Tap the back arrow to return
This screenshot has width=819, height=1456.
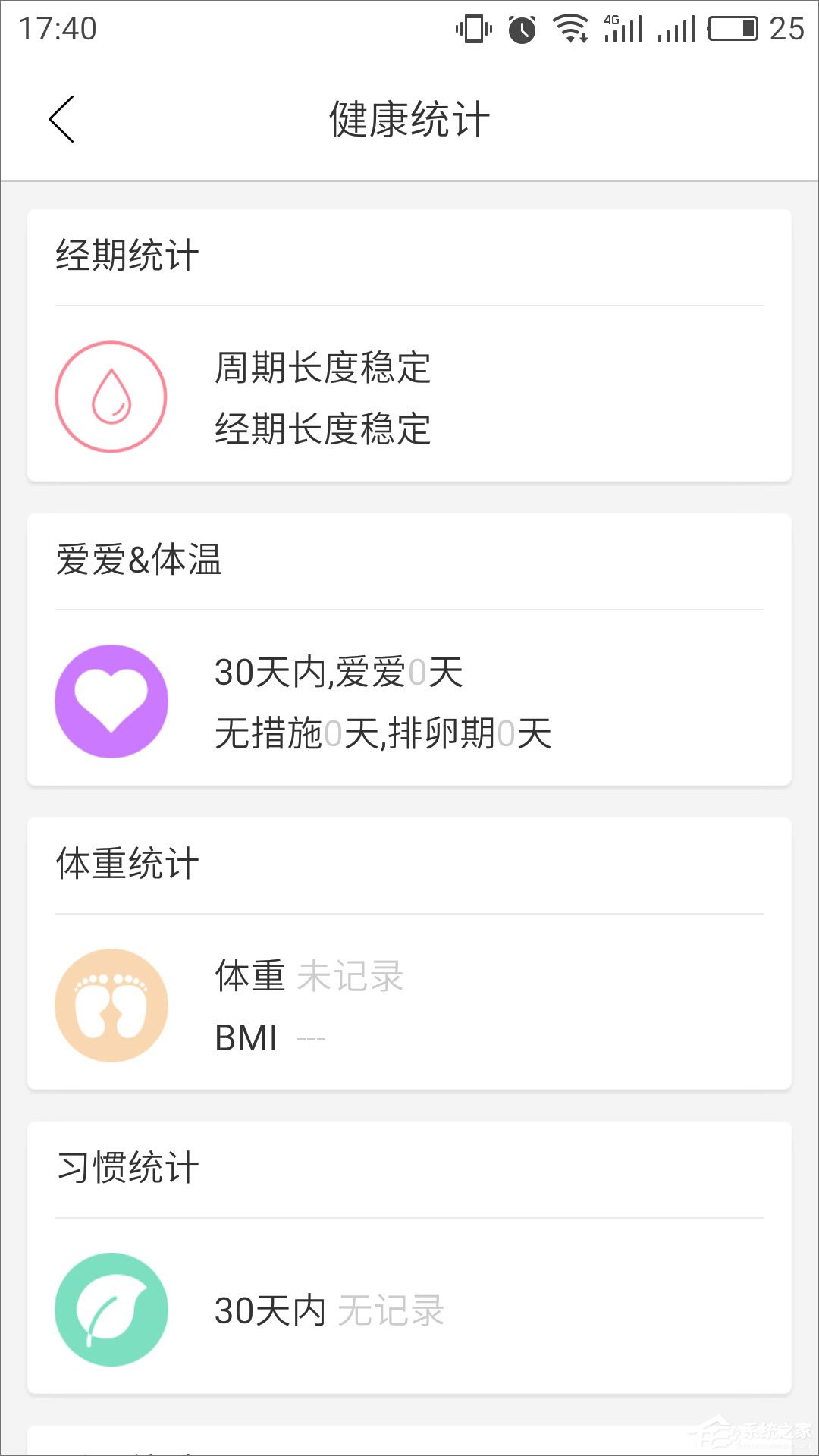[61, 119]
